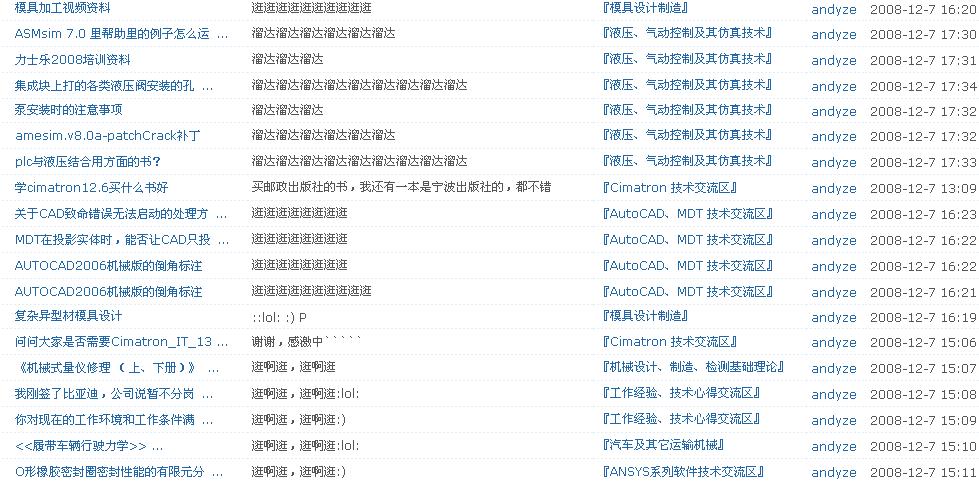Open thread MDT在投影实体时,能否让CAD只投

pyautogui.click(x=112, y=239)
